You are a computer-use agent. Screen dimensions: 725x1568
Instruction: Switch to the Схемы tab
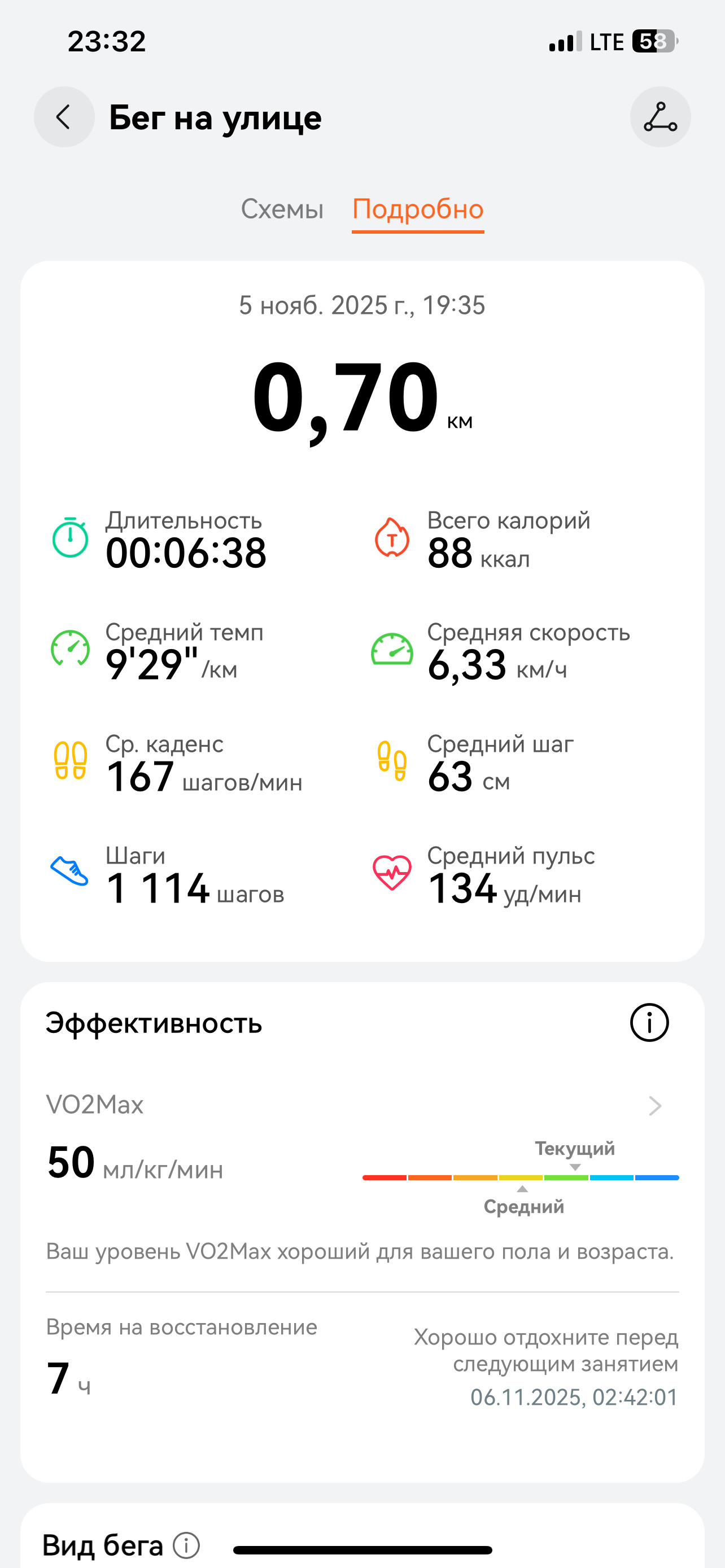coord(282,209)
